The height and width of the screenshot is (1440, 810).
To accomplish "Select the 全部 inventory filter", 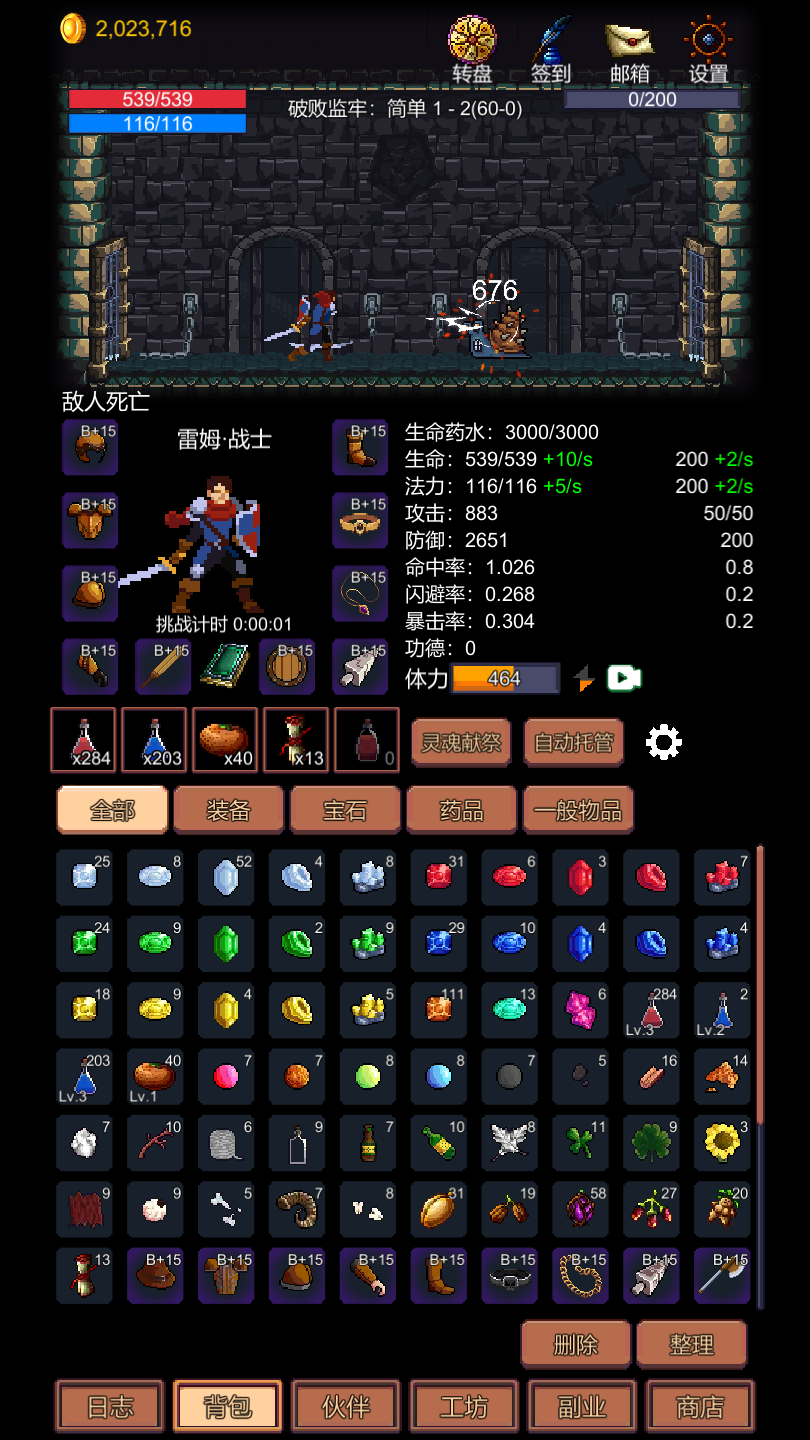I will [112, 810].
